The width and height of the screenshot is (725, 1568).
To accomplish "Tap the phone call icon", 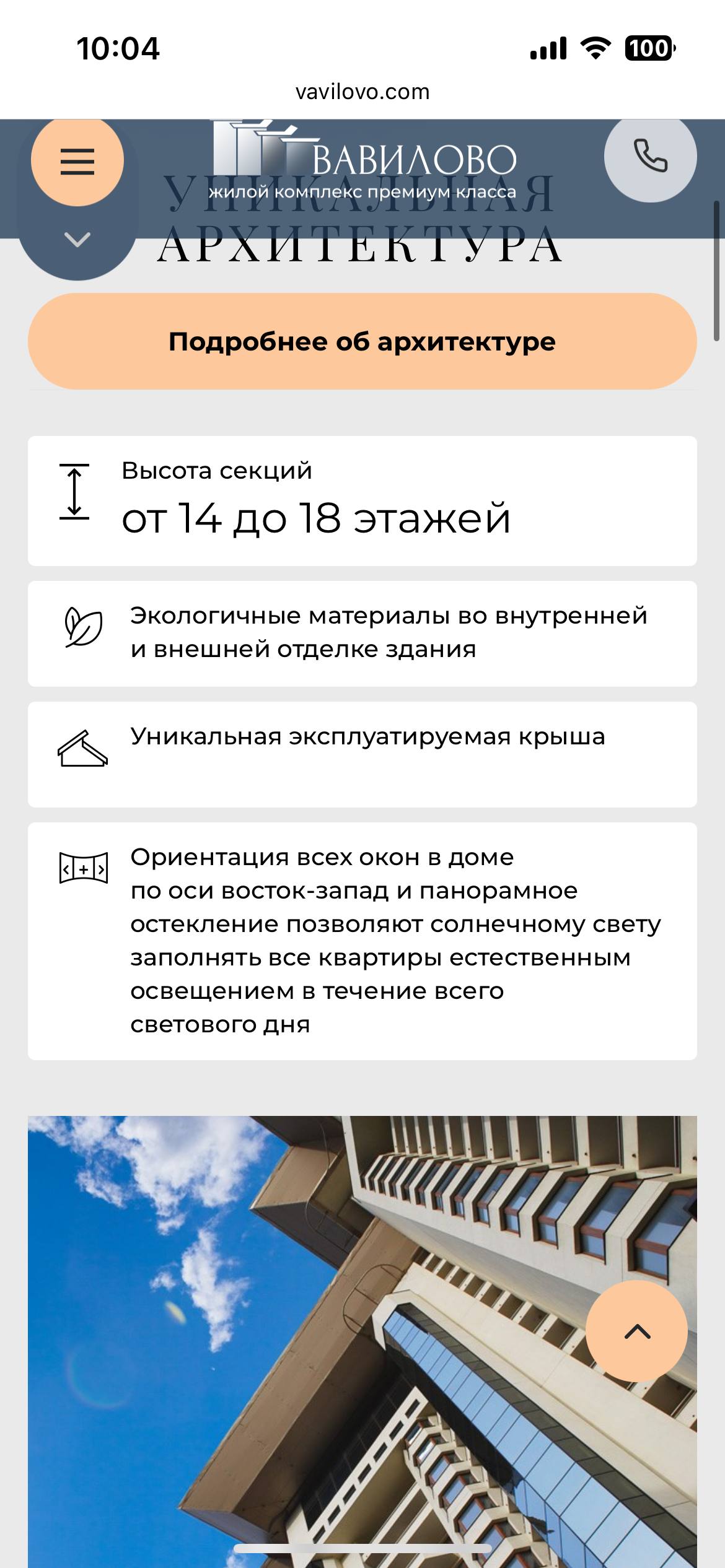I will point(650,156).
